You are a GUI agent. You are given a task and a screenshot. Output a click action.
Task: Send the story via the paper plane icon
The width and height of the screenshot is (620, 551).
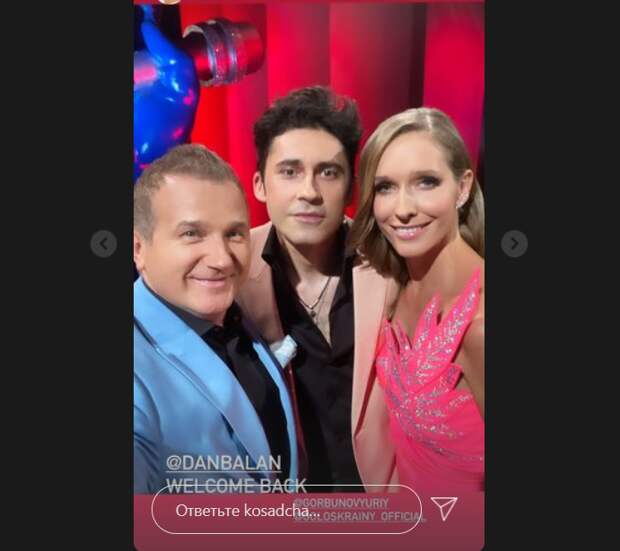pos(444,508)
